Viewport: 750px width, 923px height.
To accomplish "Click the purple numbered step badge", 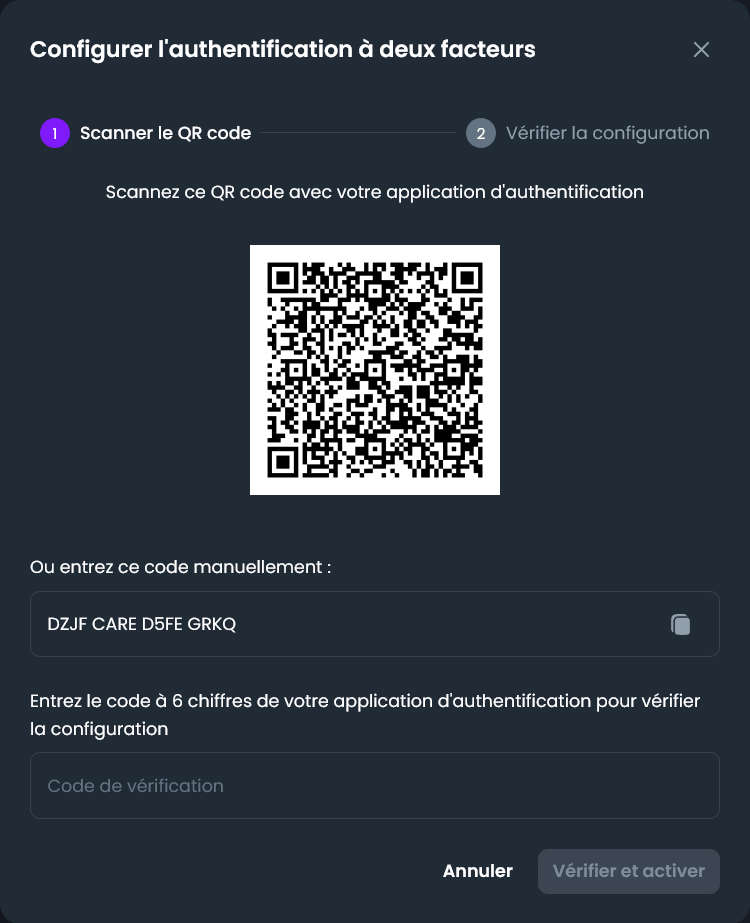I will (x=53, y=132).
